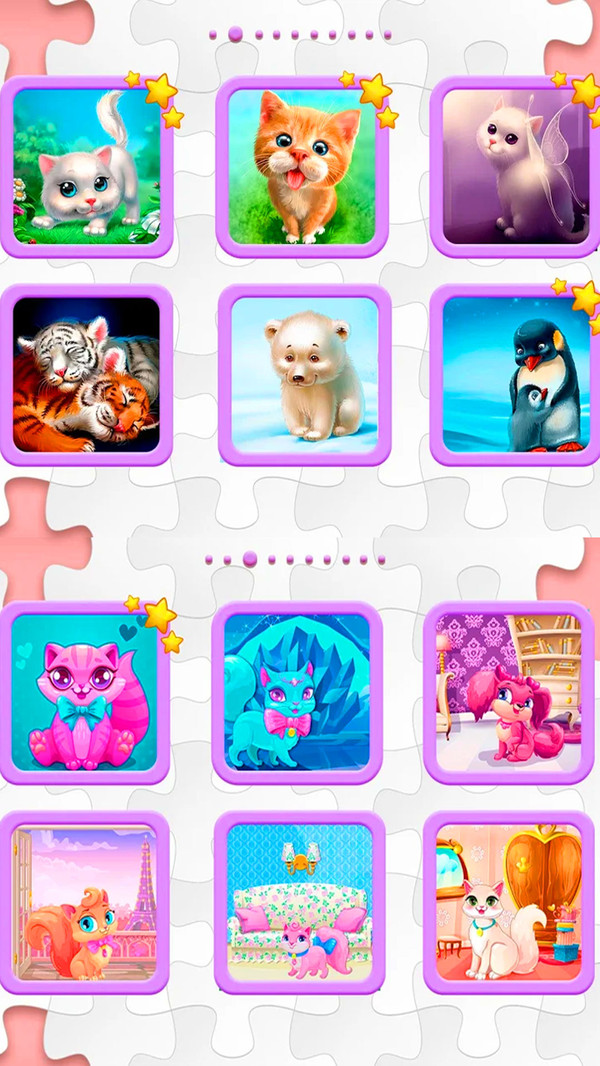Open the pink puppy in library room puzzle
This screenshot has width=600, height=1066.
point(509,692)
